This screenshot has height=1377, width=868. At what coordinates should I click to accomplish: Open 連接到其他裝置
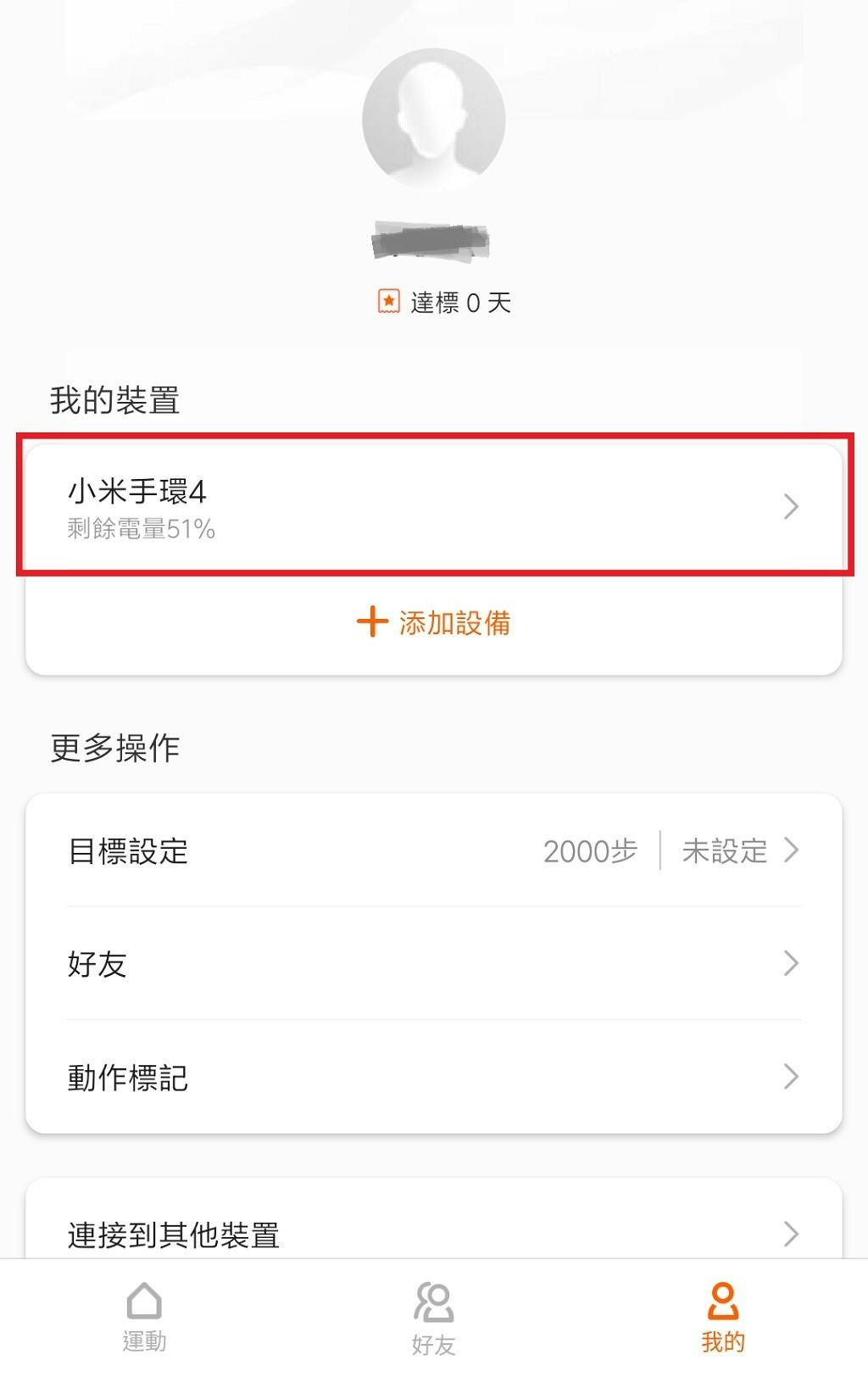click(432, 1234)
